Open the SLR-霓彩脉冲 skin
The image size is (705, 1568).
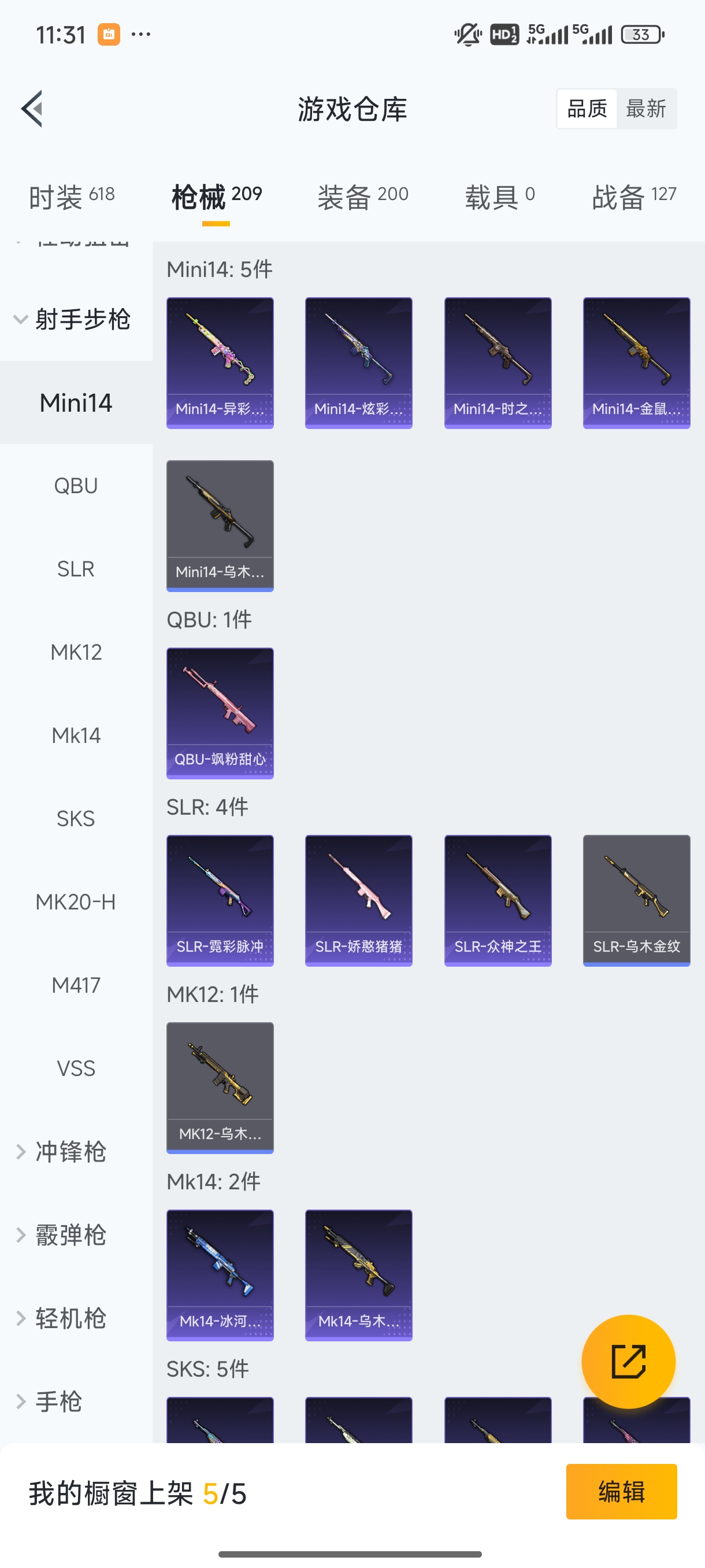point(220,900)
